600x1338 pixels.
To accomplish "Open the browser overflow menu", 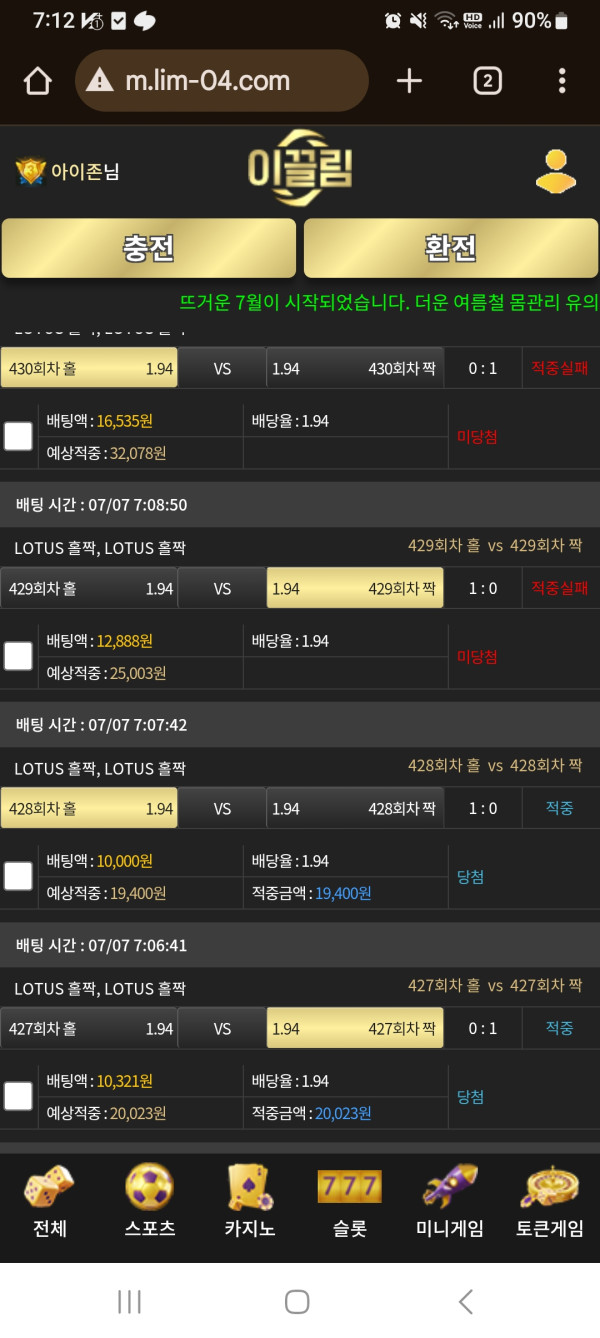I will pyautogui.click(x=562, y=81).
